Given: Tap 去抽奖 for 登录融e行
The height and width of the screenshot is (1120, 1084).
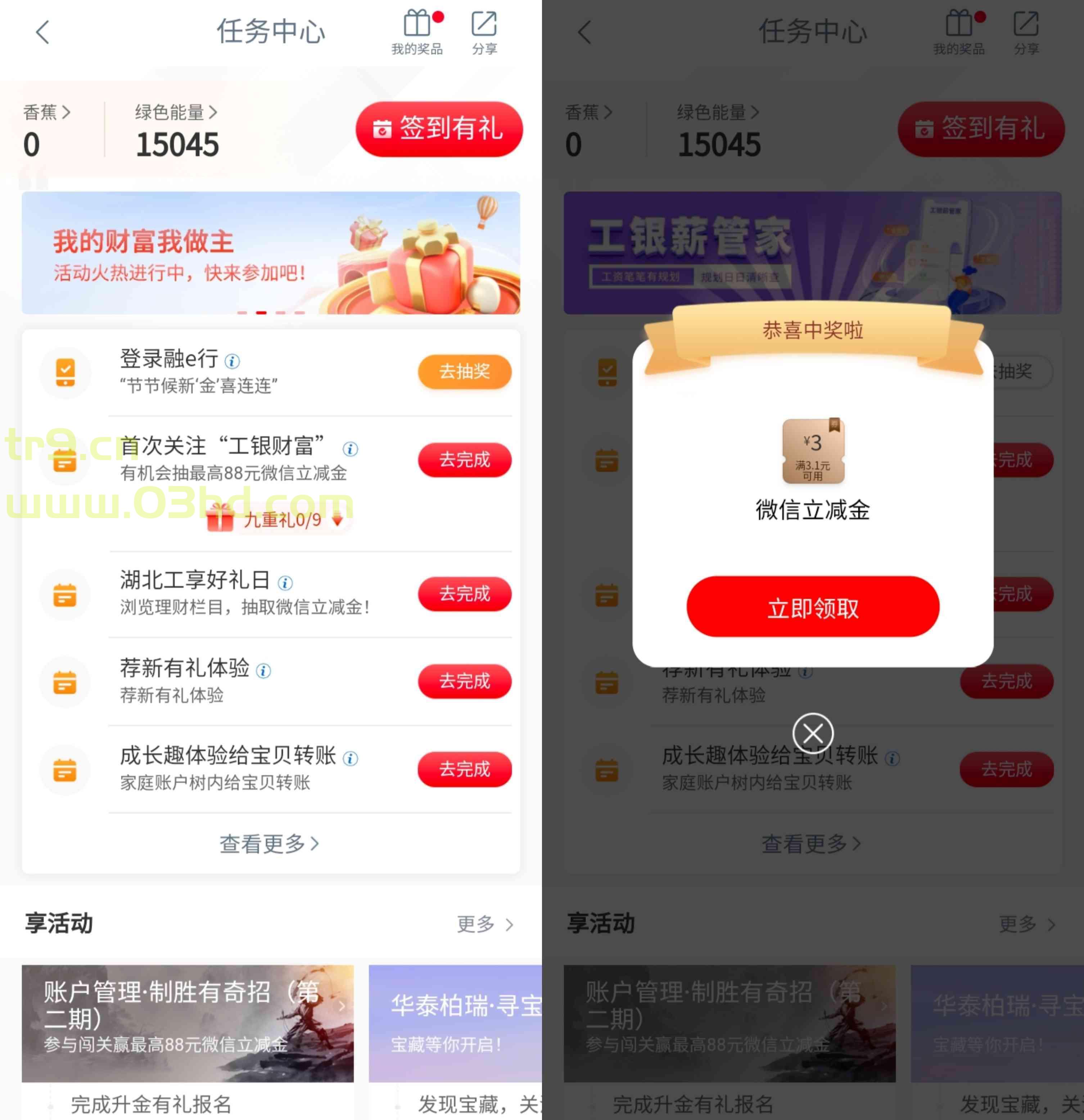Looking at the screenshot, I should [x=464, y=372].
